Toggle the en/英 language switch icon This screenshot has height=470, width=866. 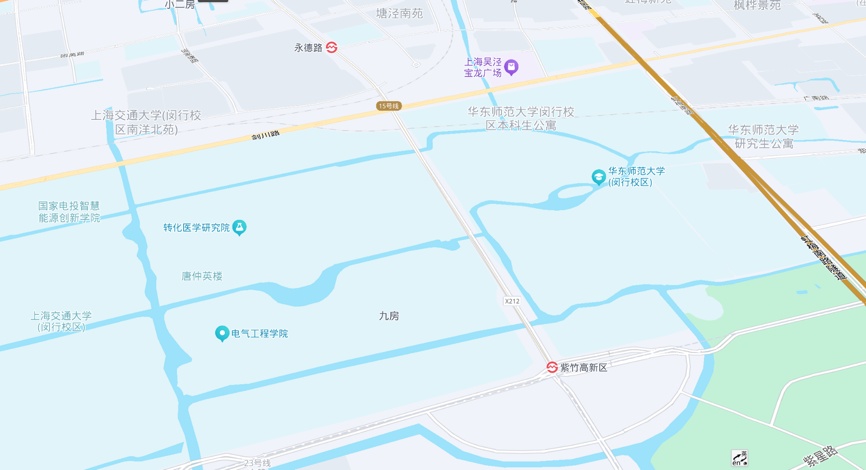[738, 457]
